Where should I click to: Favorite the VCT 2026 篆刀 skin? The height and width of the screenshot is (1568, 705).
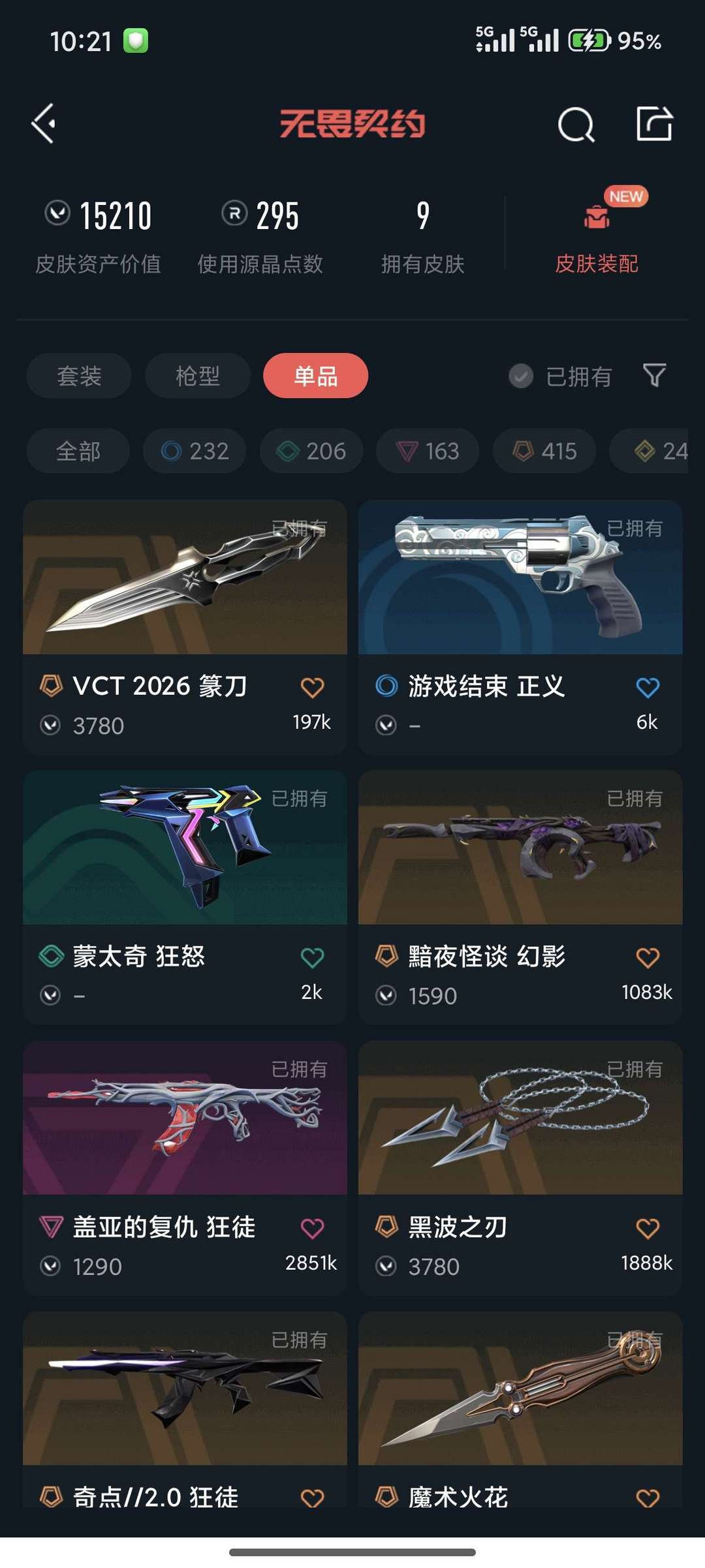311,686
